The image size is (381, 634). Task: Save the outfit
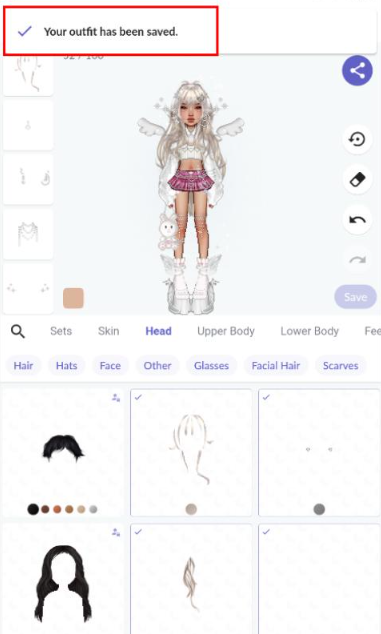356,297
